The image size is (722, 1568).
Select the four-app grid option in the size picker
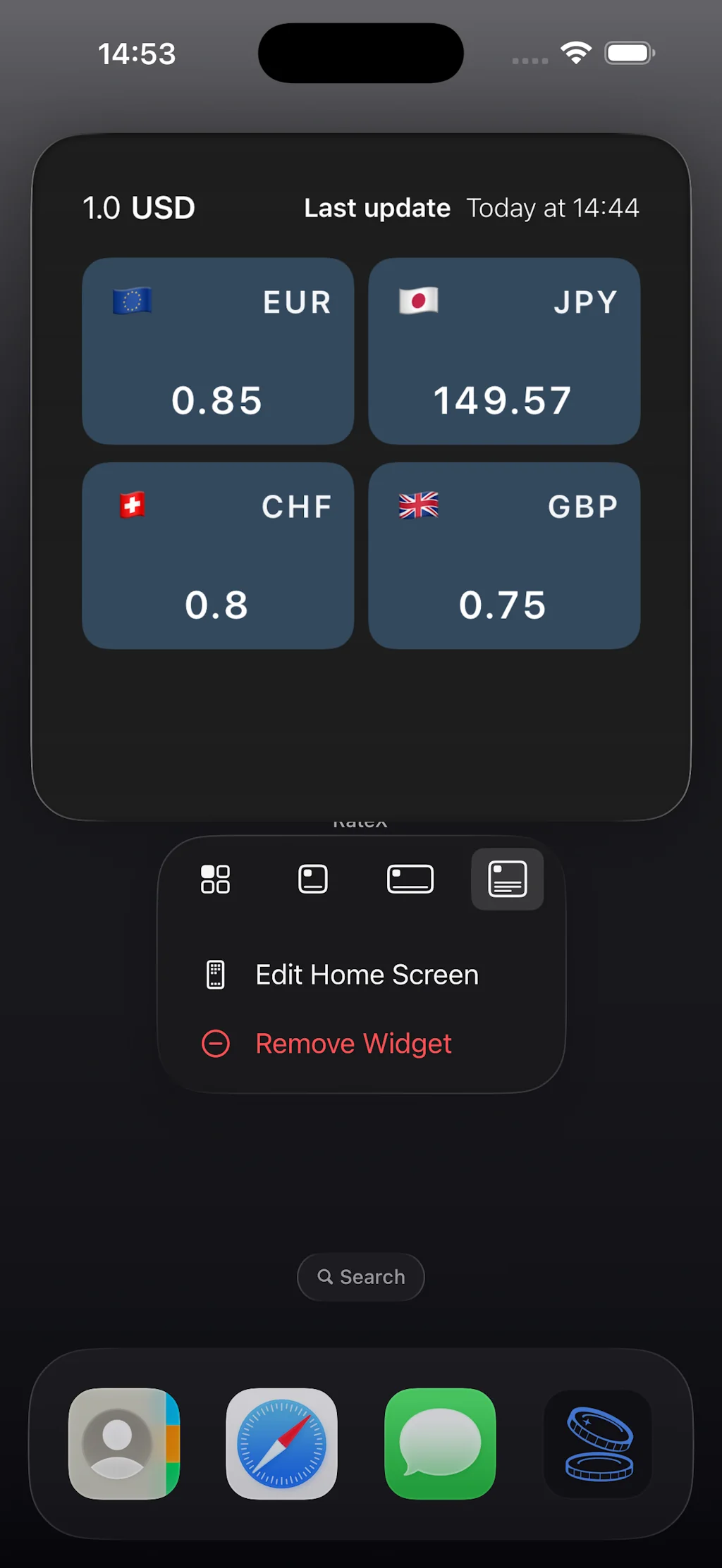click(216, 878)
